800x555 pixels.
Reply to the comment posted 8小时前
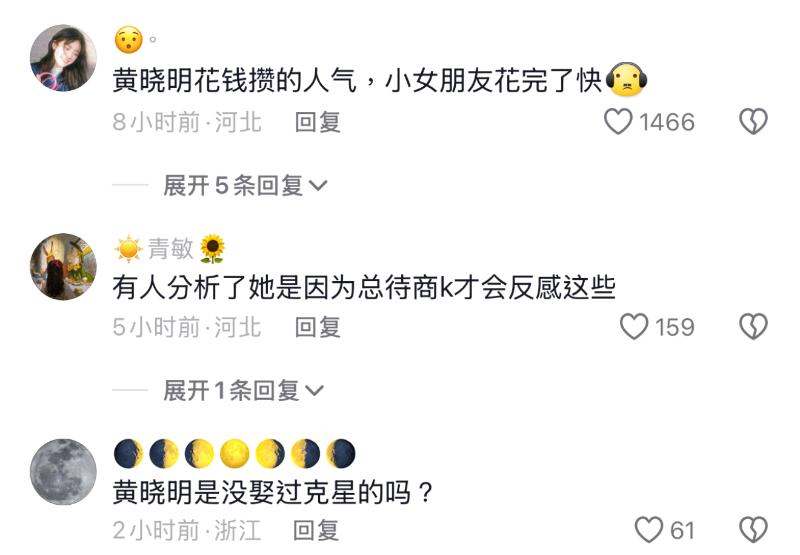pyautogui.click(x=318, y=122)
